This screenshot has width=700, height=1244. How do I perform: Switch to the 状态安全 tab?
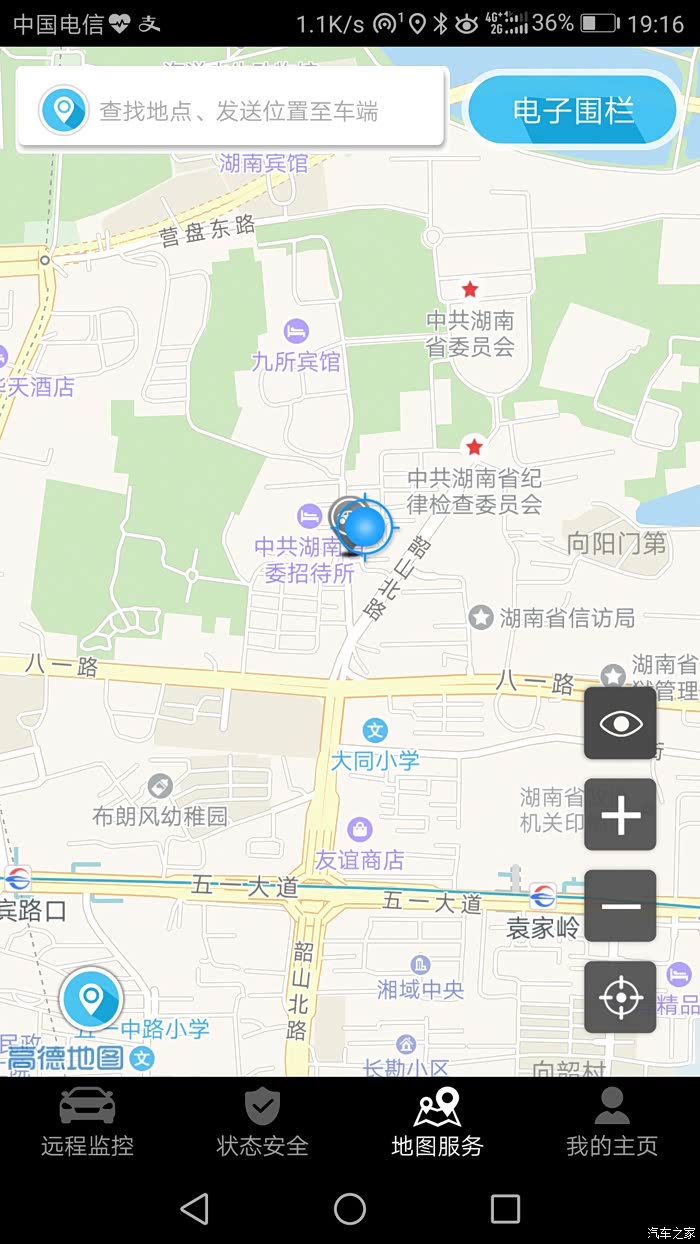coord(262,1122)
